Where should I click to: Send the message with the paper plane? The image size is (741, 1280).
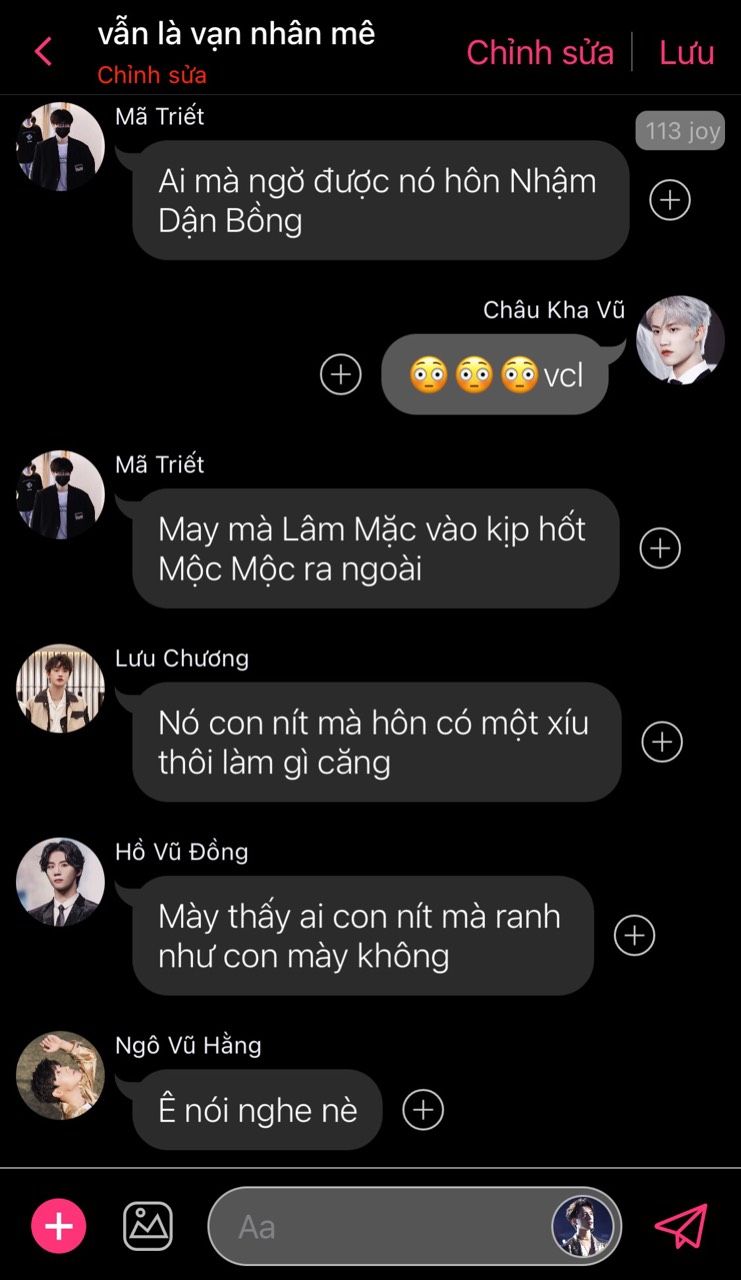point(681,1226)
